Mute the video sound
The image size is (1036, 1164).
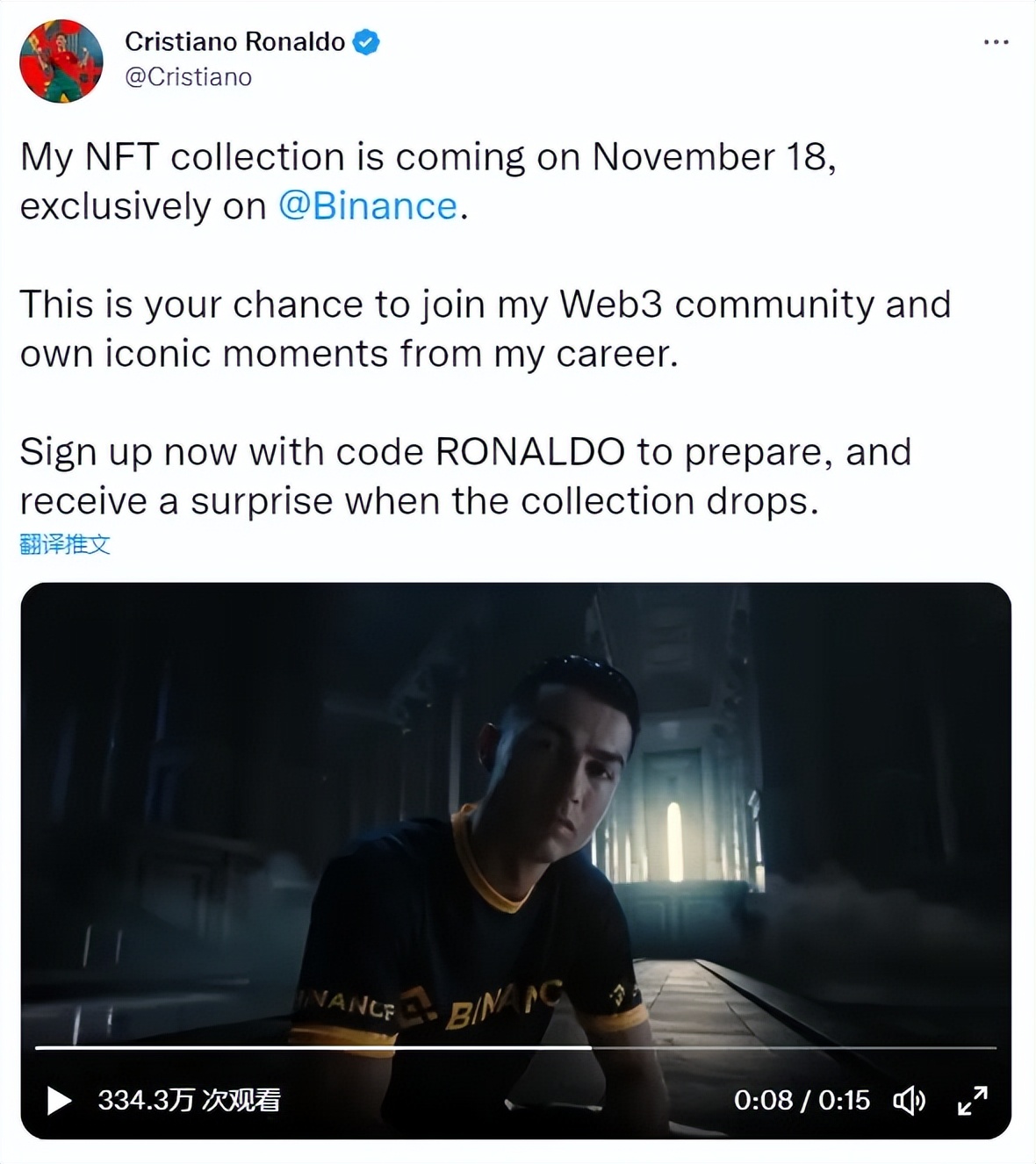coord(909,1100)
